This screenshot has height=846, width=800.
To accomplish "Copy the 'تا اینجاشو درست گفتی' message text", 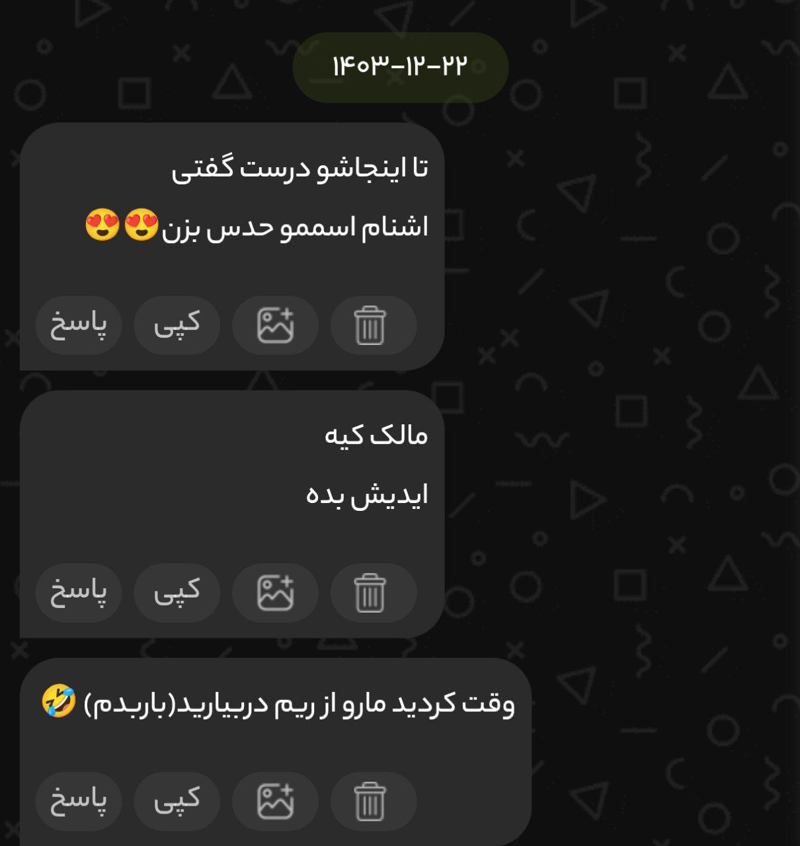I will pos(177,325).
